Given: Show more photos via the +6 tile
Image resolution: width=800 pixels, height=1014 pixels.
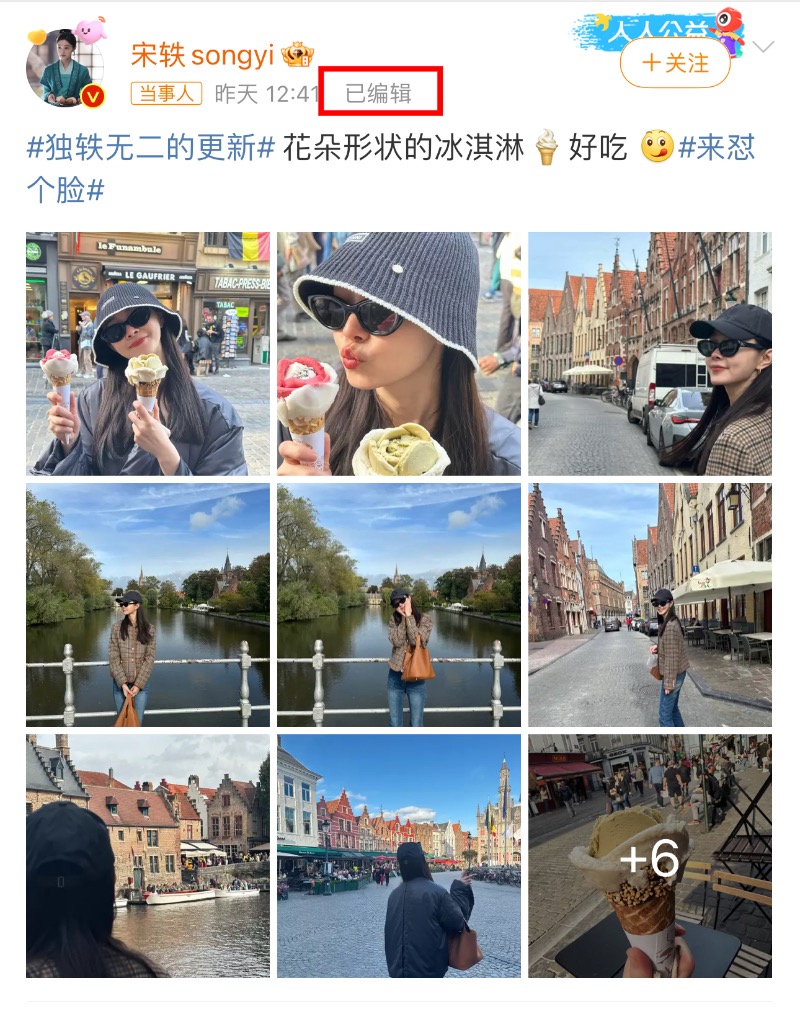Looking at the screenshot, I should (x=650, y=856).
